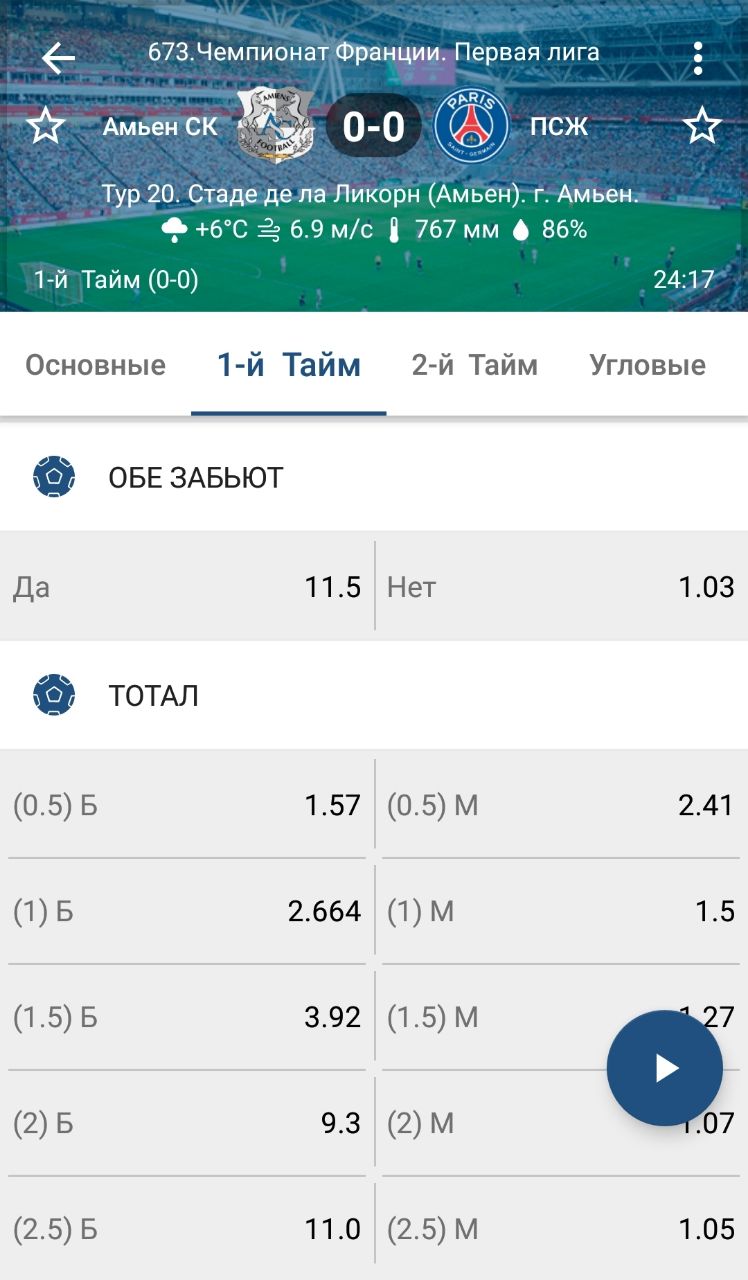Viewport: 748px width, 1280px height.
Task: Pick total (2.5) Б at 11.0
Action: coord(187,1229)
